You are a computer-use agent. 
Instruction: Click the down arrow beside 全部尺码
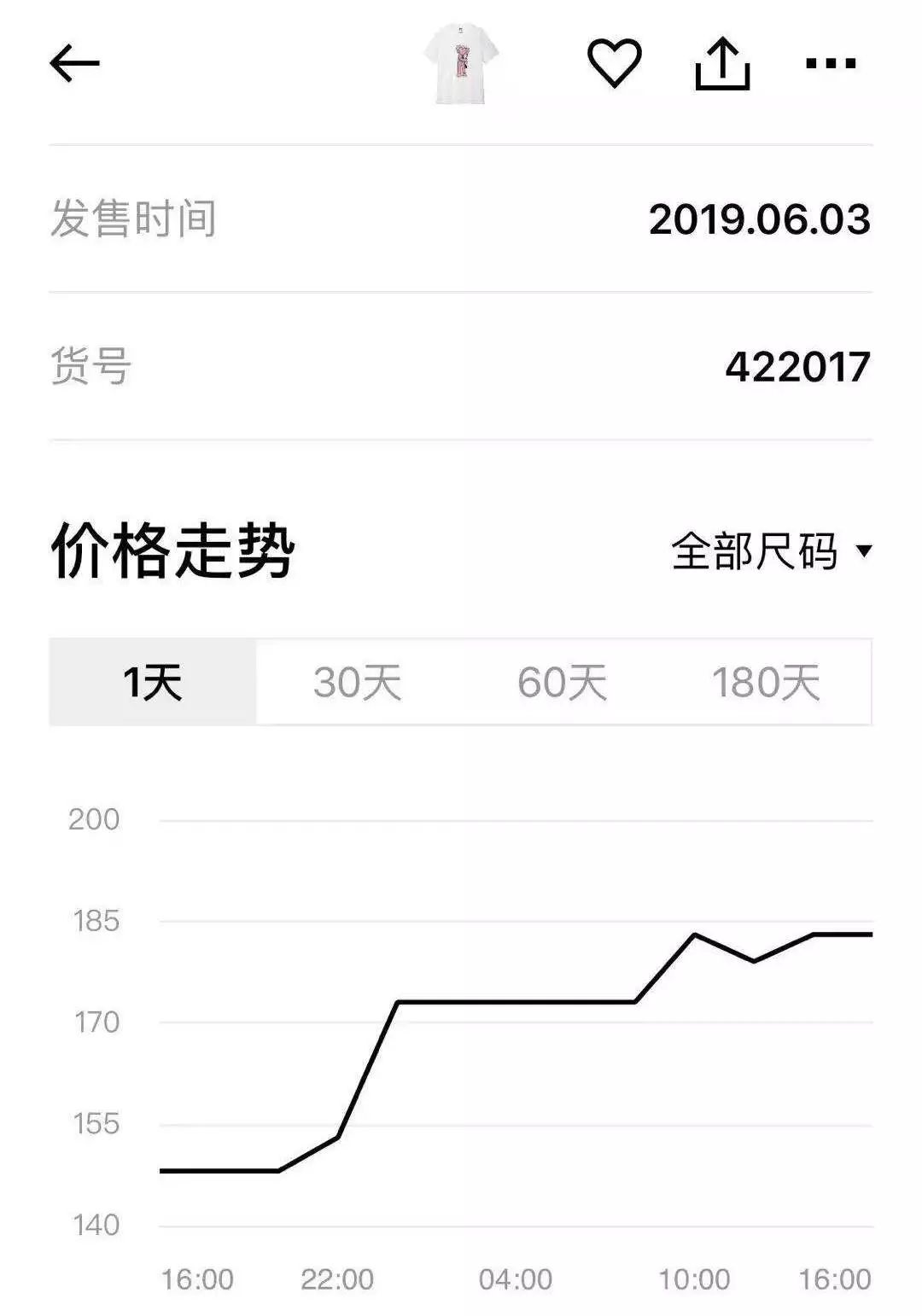pyautogui.click(x=865, y=552)
